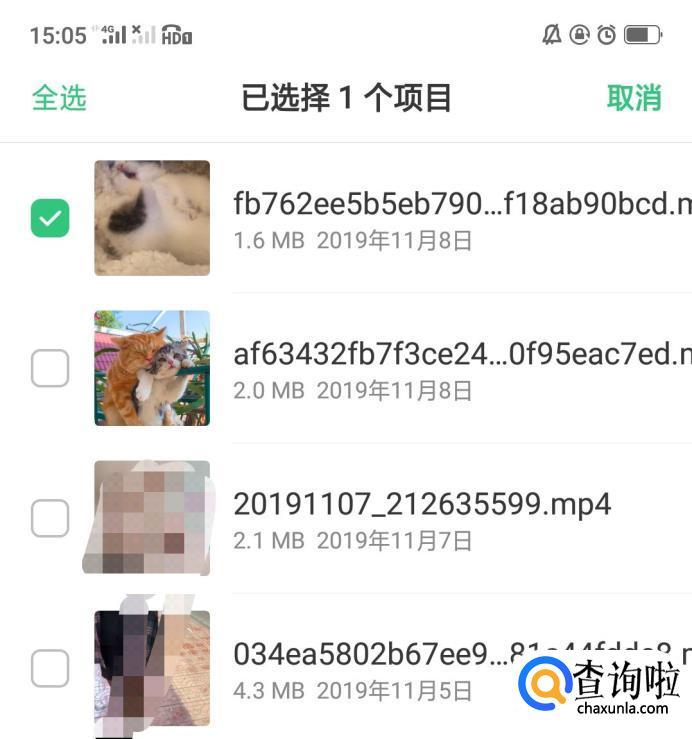Viewport: 692px width, 739px height.
Task: Tap 全选 to select all items
Action: click(x=59, y=98)
